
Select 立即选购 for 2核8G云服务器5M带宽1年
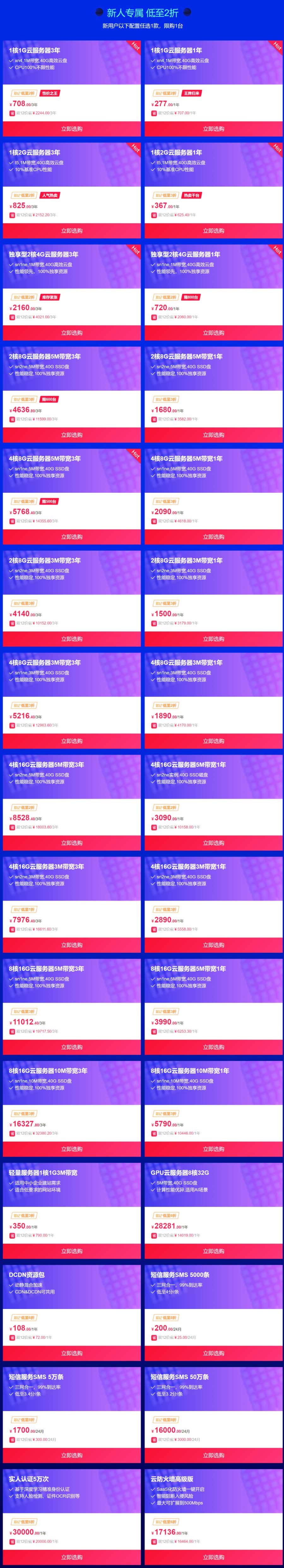point(213,435)
